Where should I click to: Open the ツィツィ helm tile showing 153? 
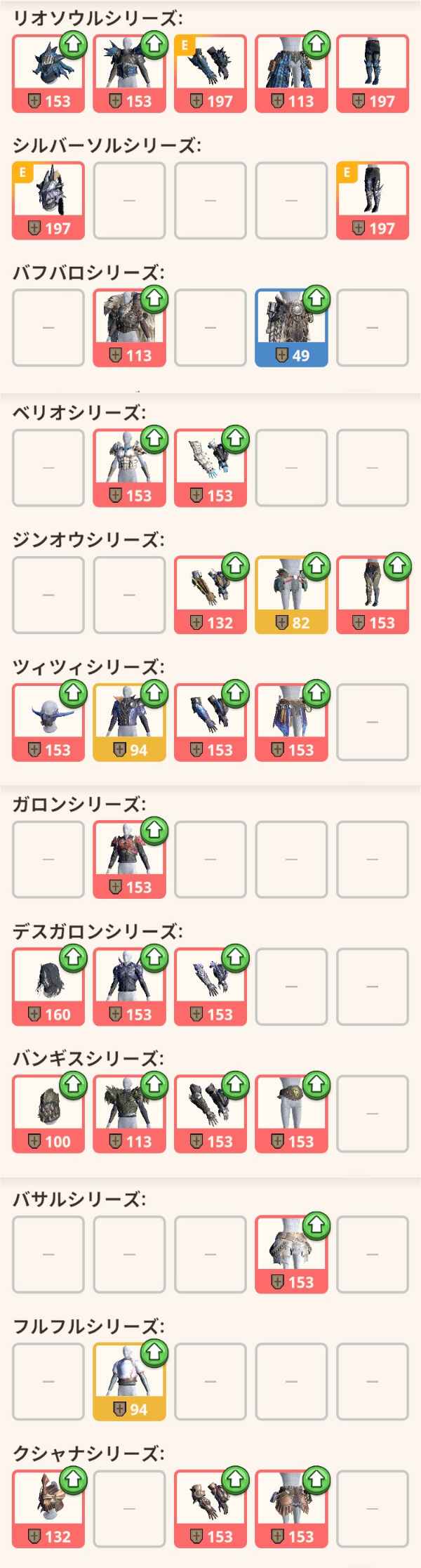tap(48, 722)
